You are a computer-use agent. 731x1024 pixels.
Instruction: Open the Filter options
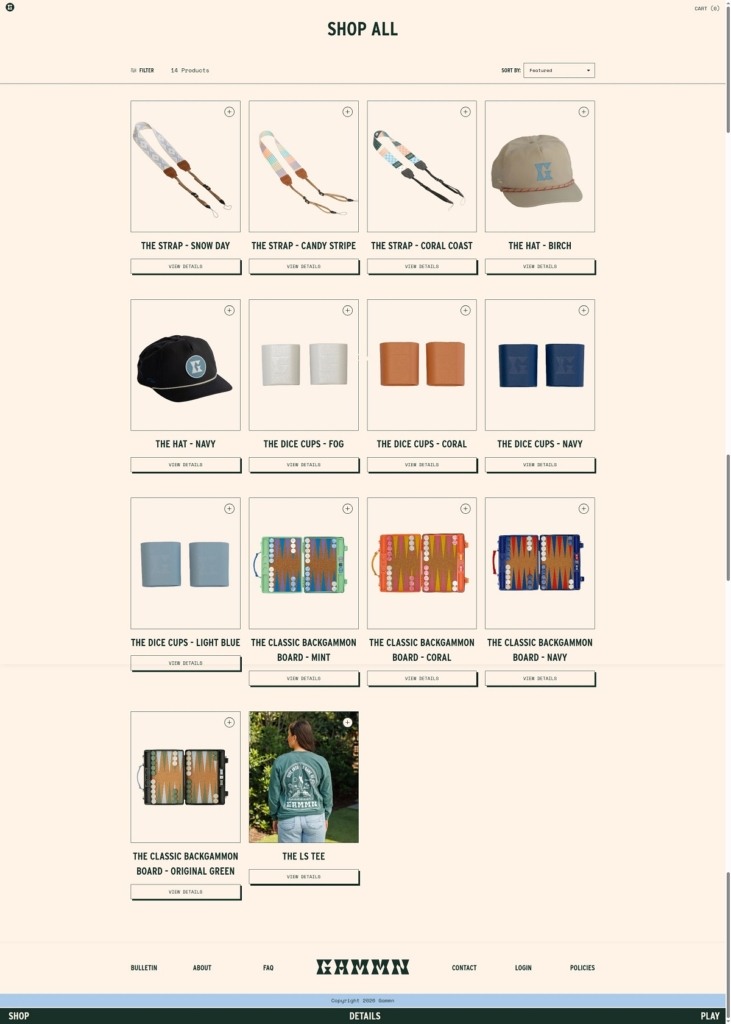coord(142,70)
